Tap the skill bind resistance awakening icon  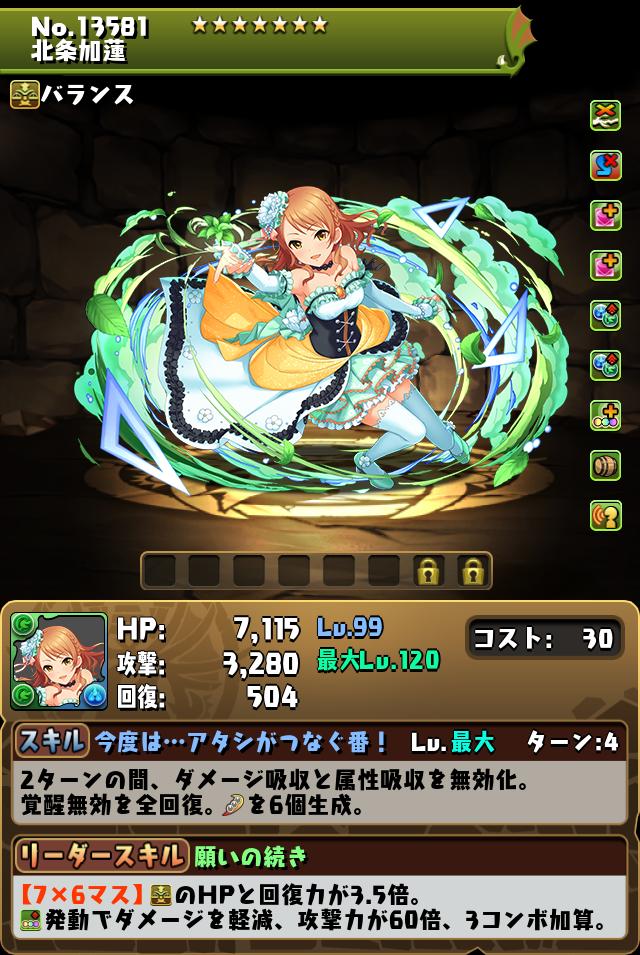tap(606, 165)
